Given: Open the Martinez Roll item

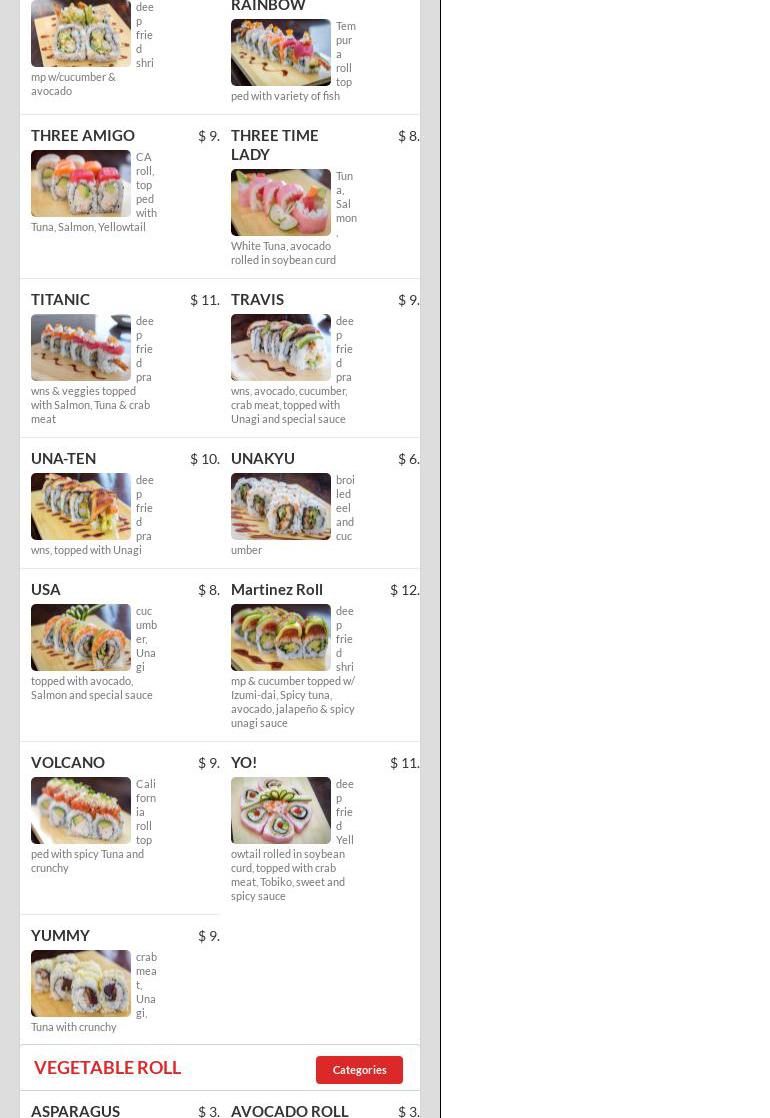Looking at the screenshot, I should click(x=277, y=590).
